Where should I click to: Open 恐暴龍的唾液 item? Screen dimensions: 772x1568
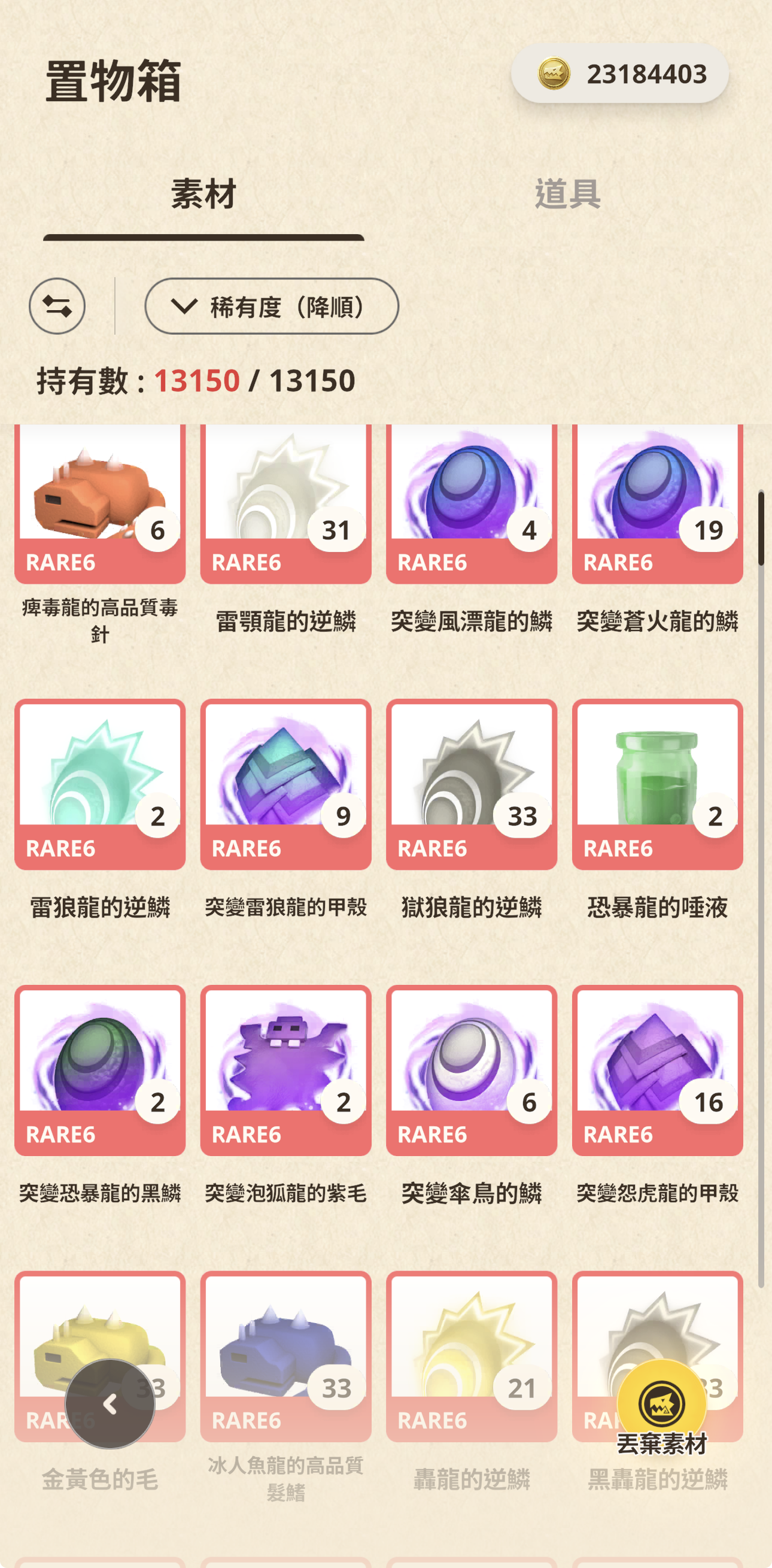[x=658, y=784]
